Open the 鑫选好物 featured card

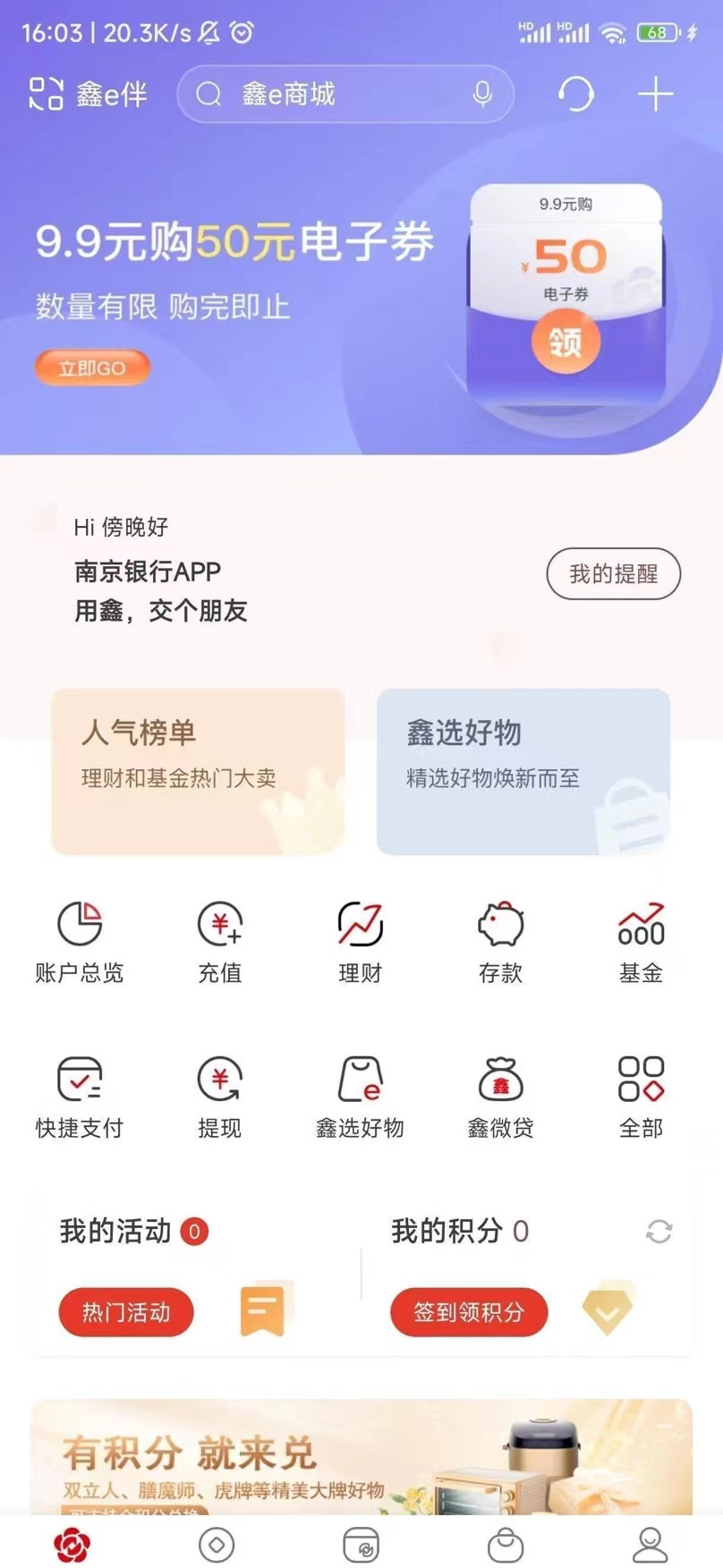click(523, 771)
